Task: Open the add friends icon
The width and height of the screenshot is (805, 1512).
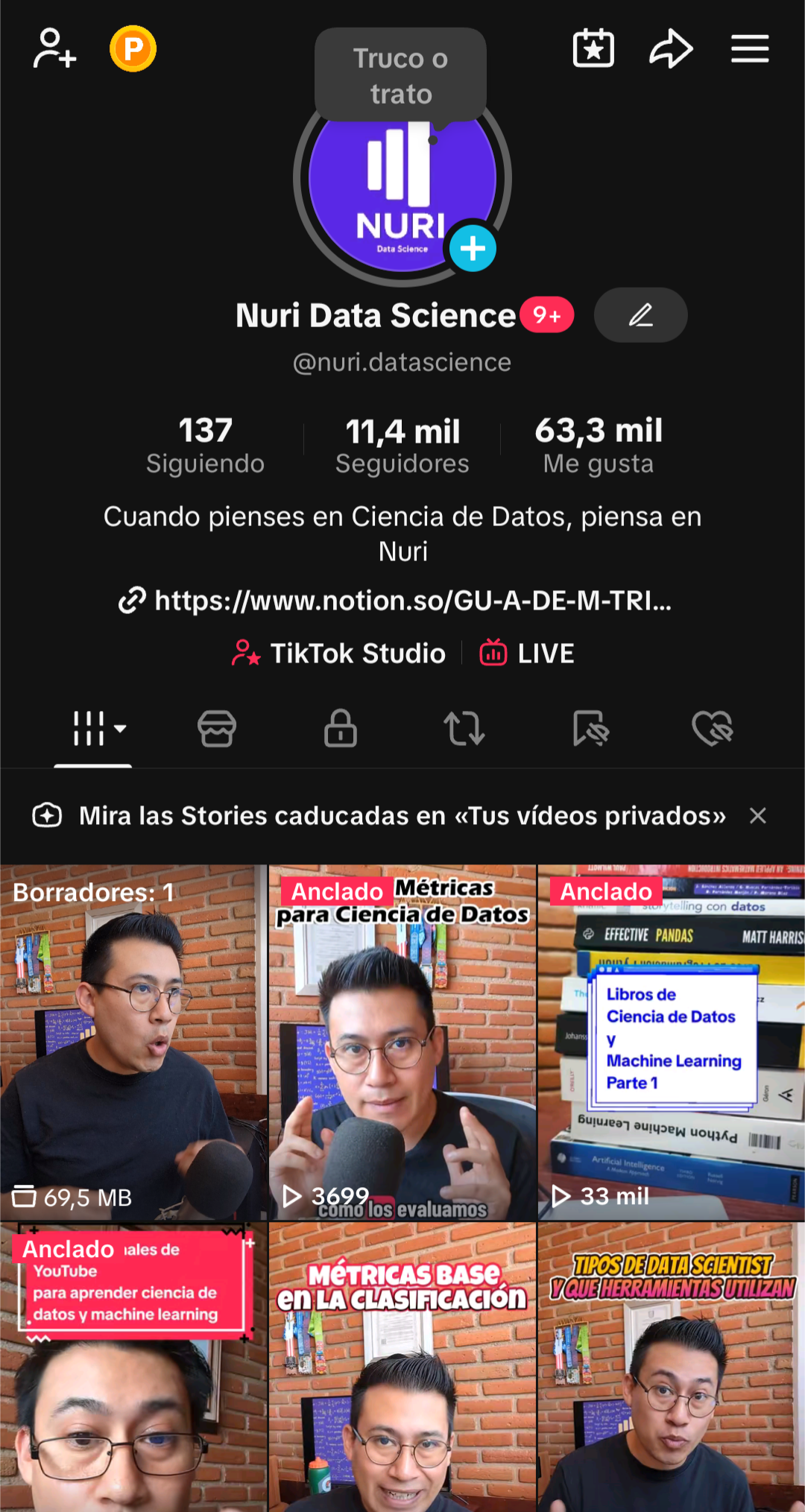Action: point(54,49)
